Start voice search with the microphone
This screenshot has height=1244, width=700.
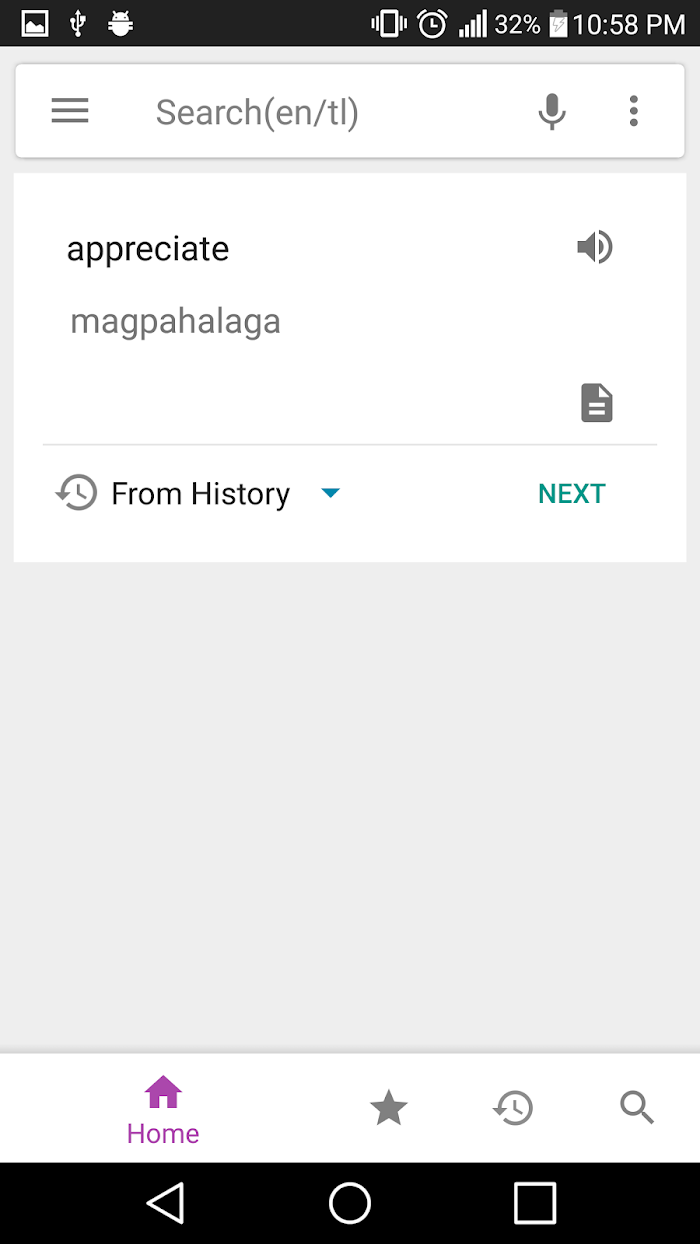pyautogui.click(x=552, y=111)
